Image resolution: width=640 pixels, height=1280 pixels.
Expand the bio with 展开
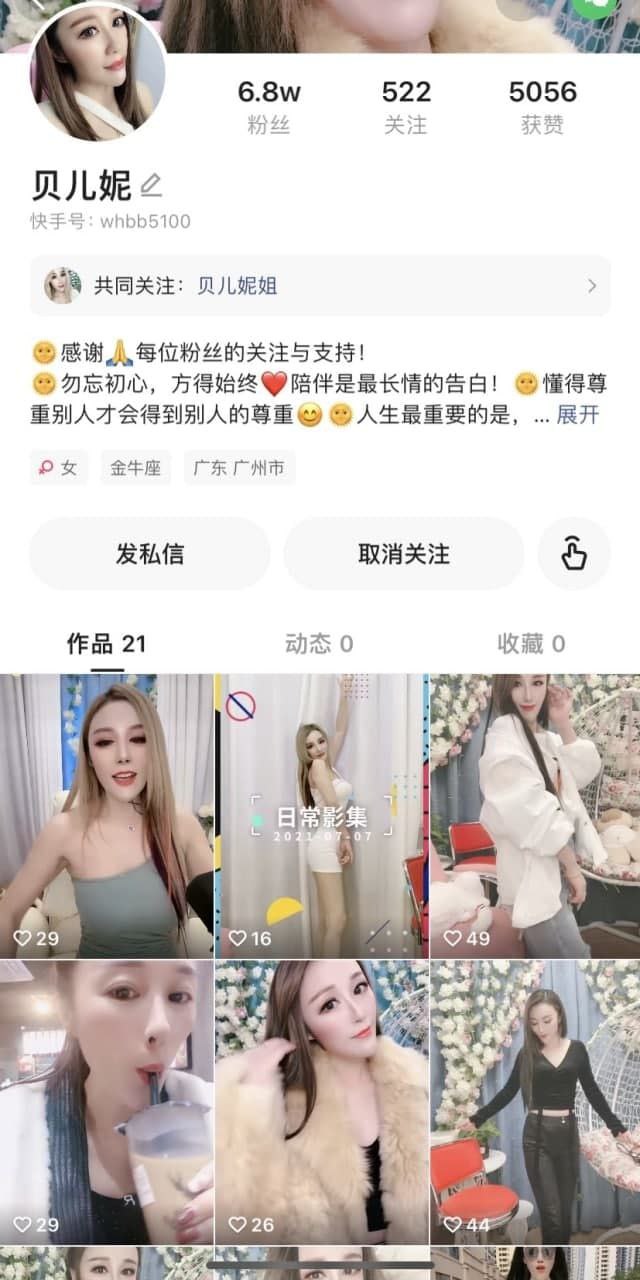[578, 415]
